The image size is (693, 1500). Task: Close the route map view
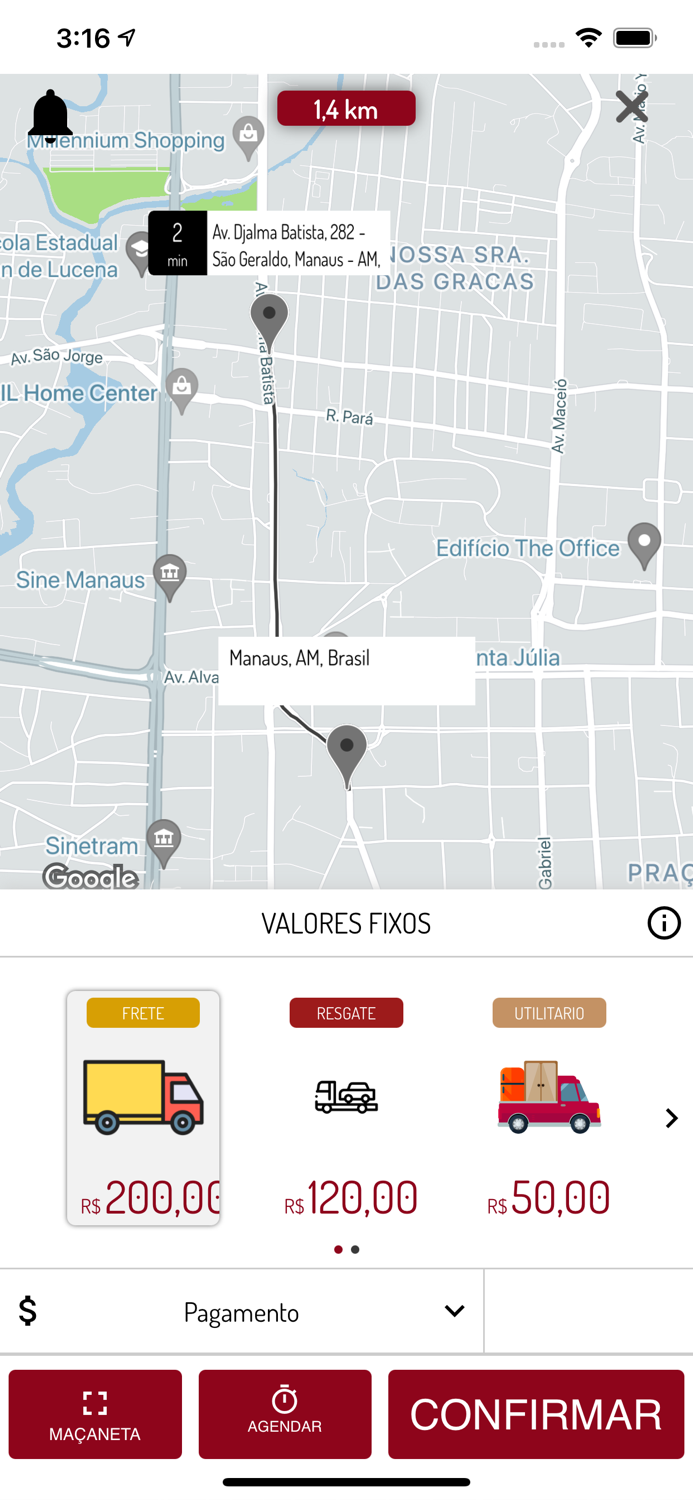[631, 106]
